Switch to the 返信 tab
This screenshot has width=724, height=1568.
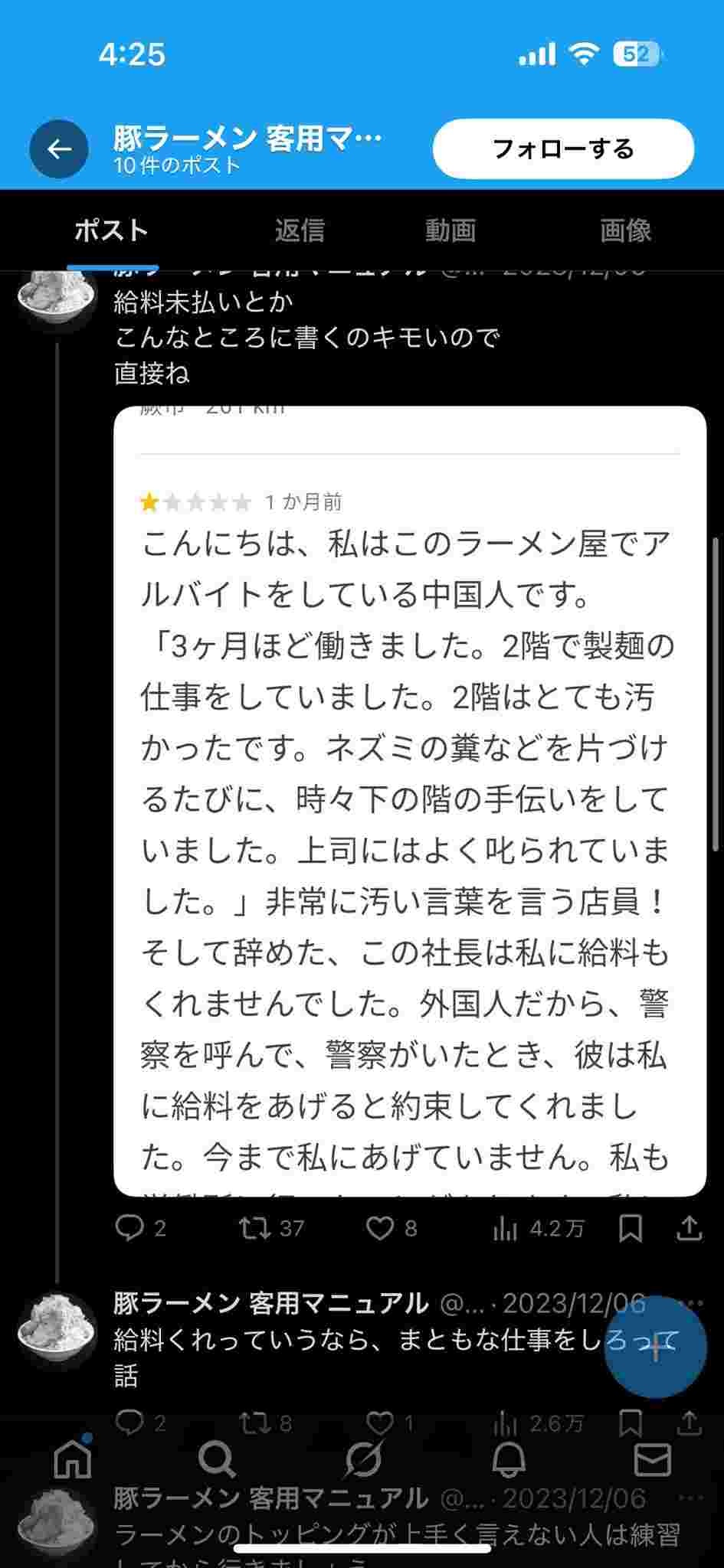(300, 230)
